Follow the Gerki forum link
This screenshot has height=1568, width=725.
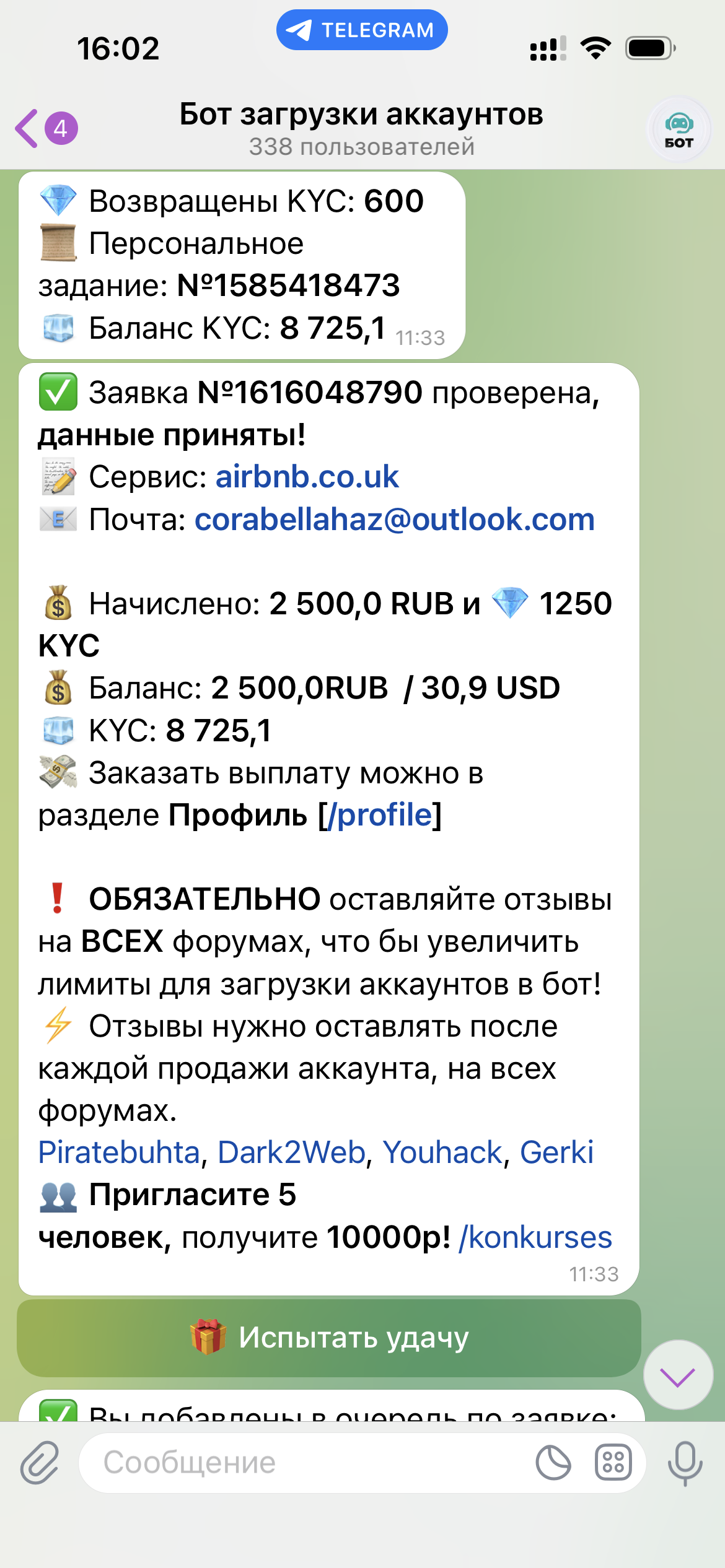(556, 1152)
